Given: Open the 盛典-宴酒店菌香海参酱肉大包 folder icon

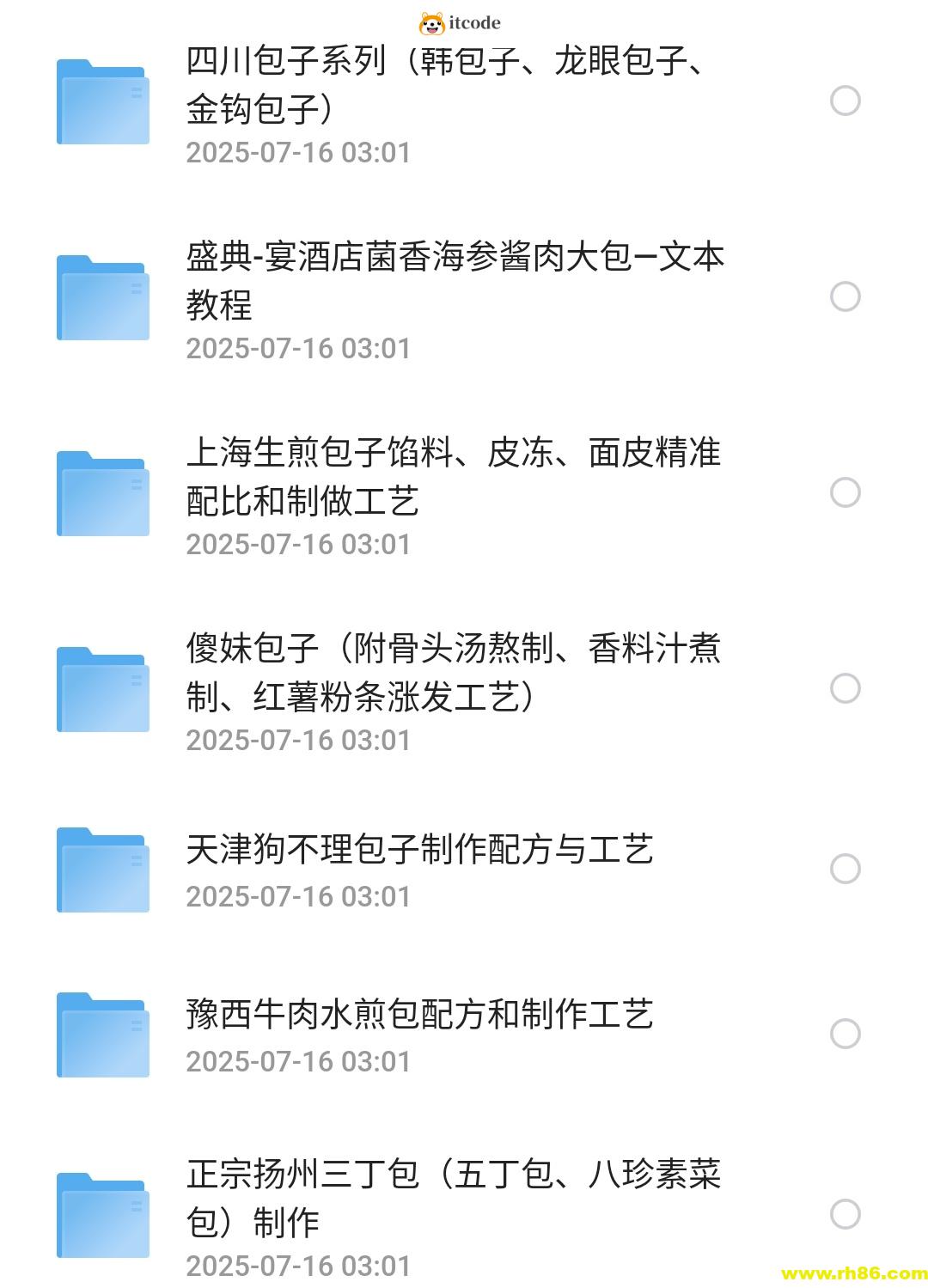Looking at the screenshot, I should click(101, 298).
